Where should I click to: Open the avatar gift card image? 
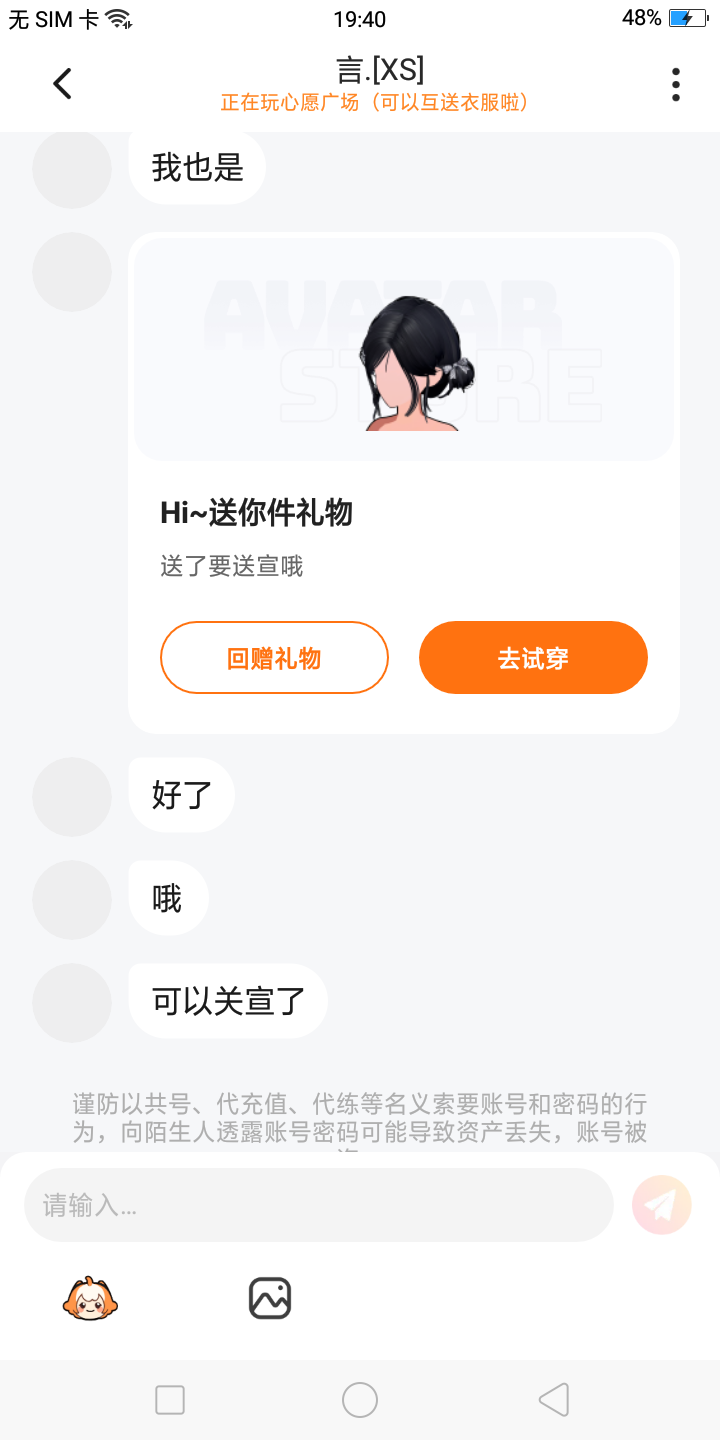[404, 350]
